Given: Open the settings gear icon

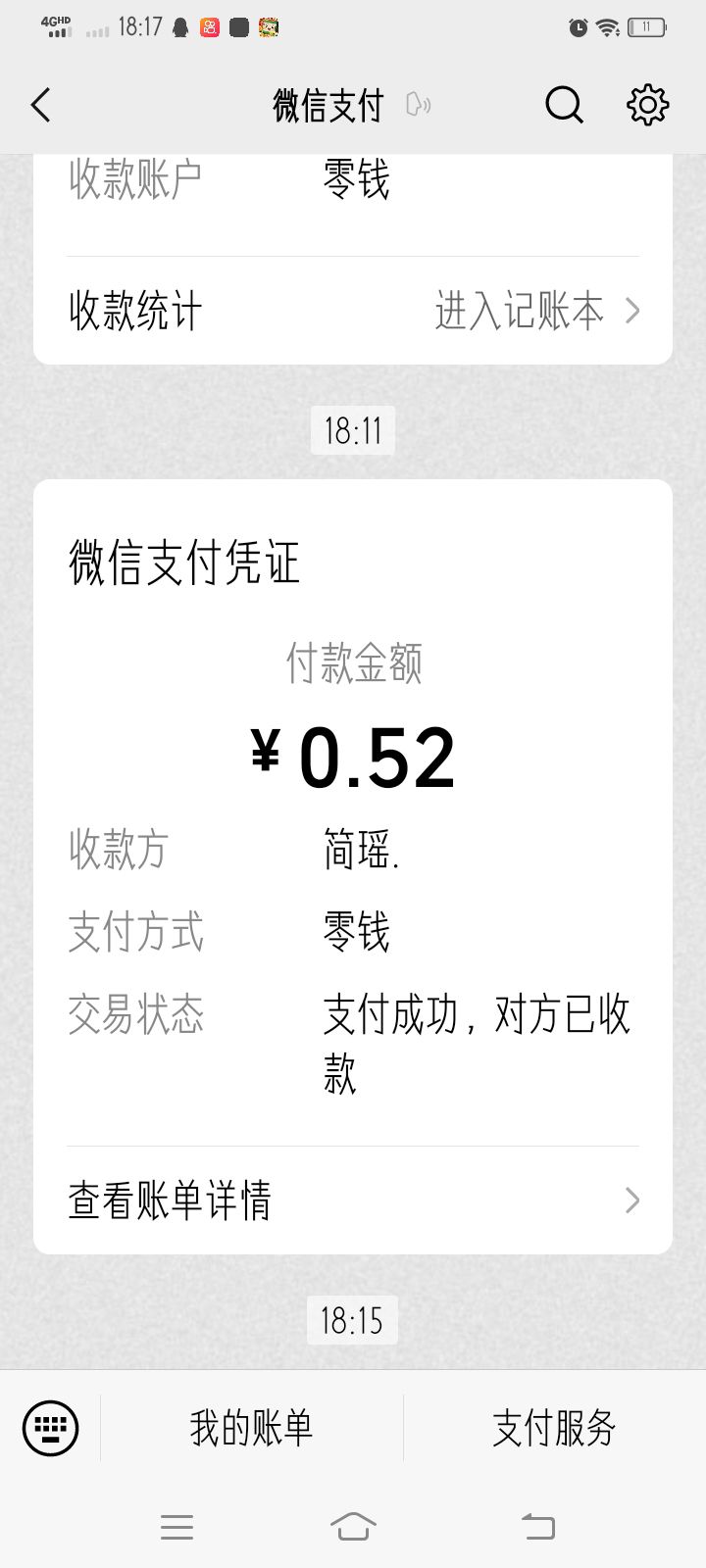Looking at the screenshot, I should pos(647,105).
